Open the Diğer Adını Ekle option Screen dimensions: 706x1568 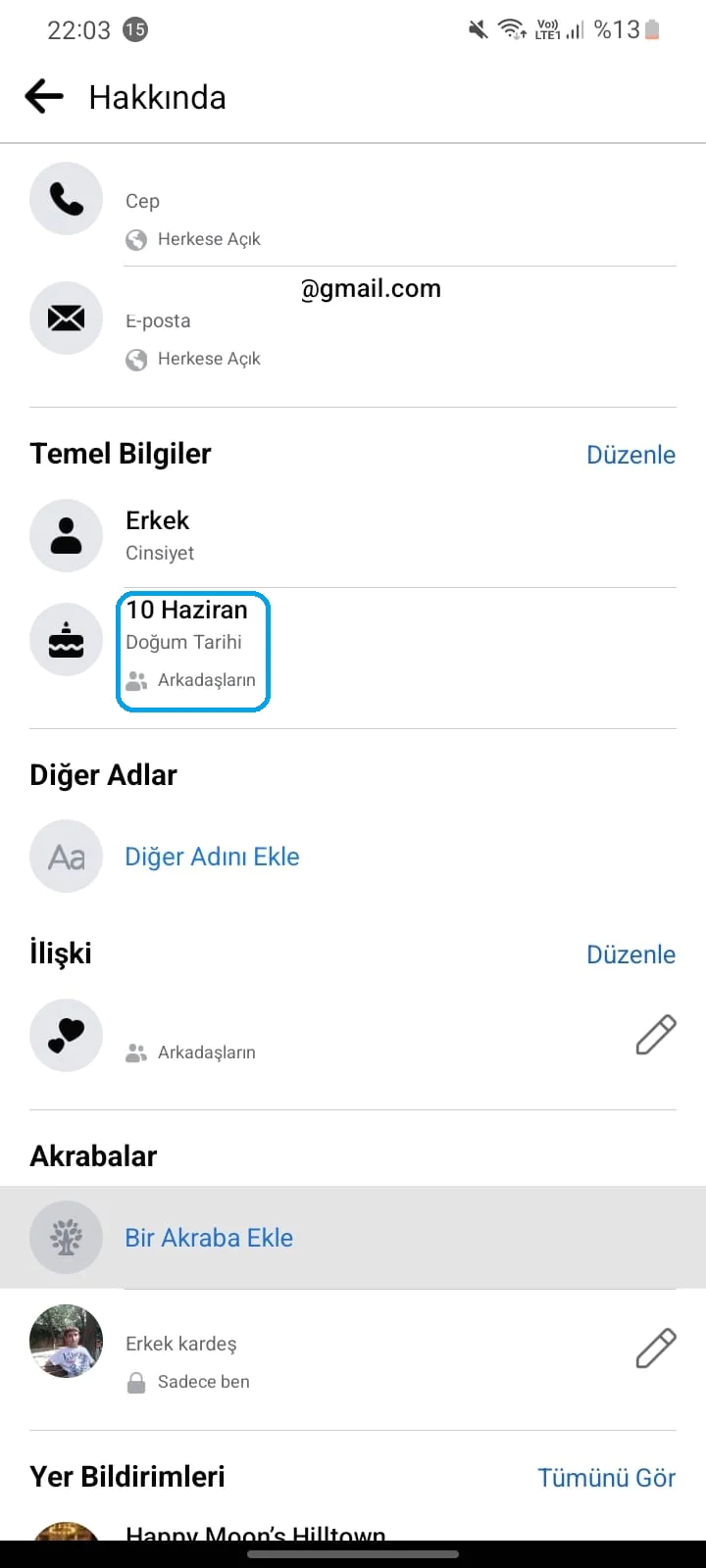point(212,857)
